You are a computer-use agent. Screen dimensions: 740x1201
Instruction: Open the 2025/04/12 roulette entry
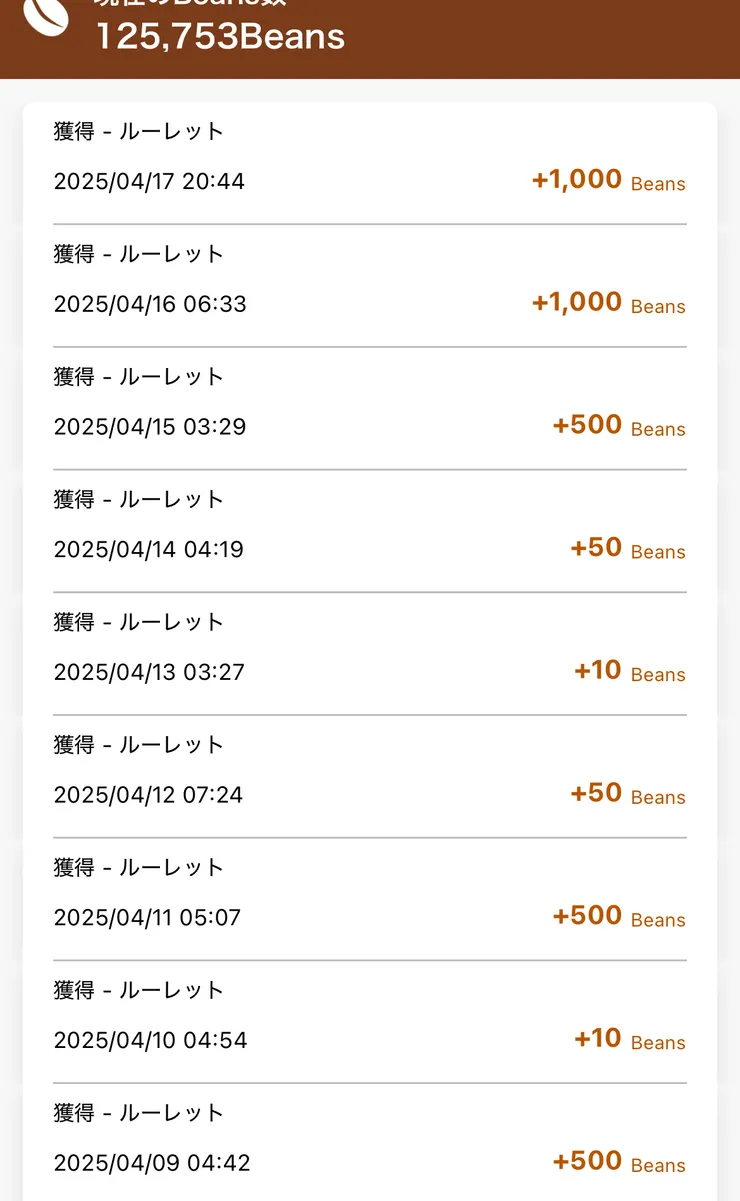click(x=370, y=770)
